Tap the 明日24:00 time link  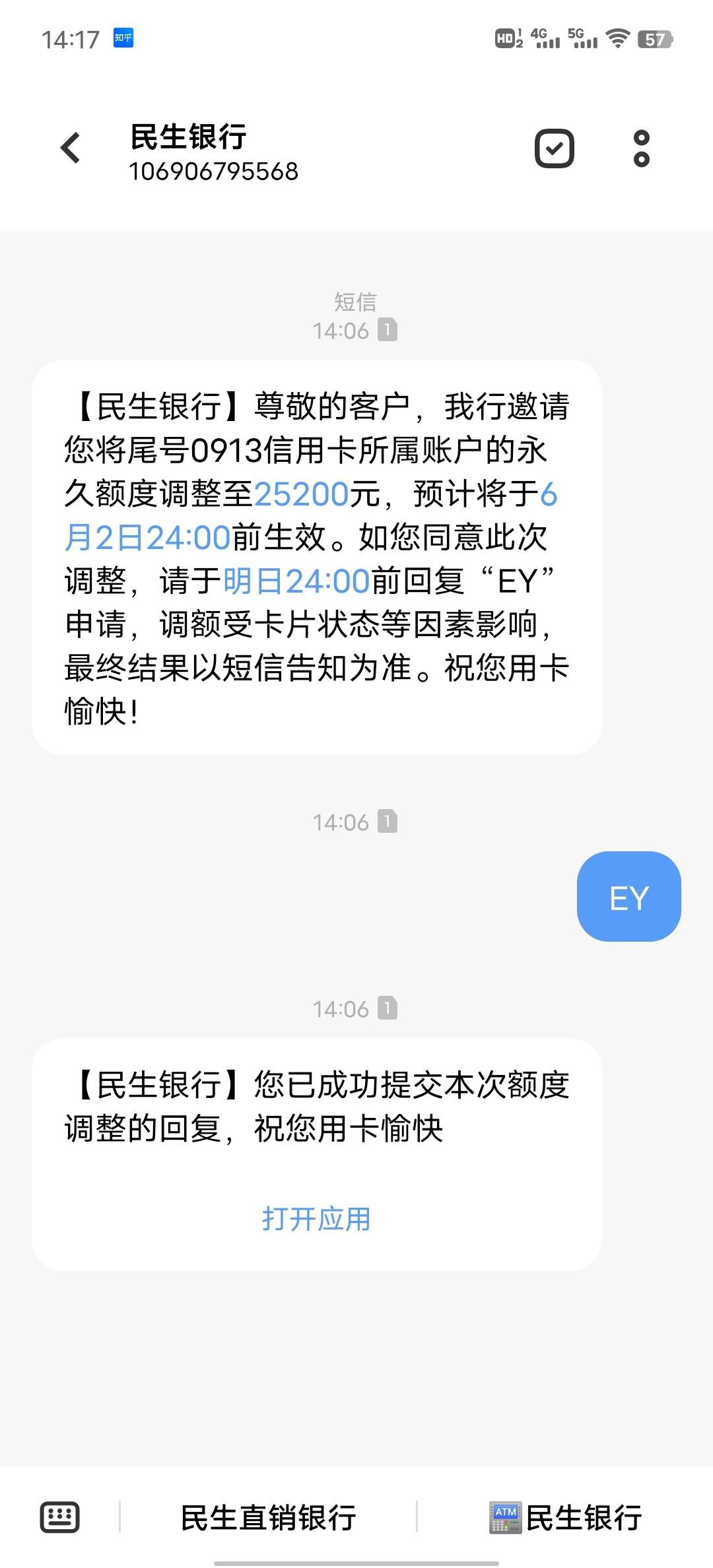click(296, 581)
